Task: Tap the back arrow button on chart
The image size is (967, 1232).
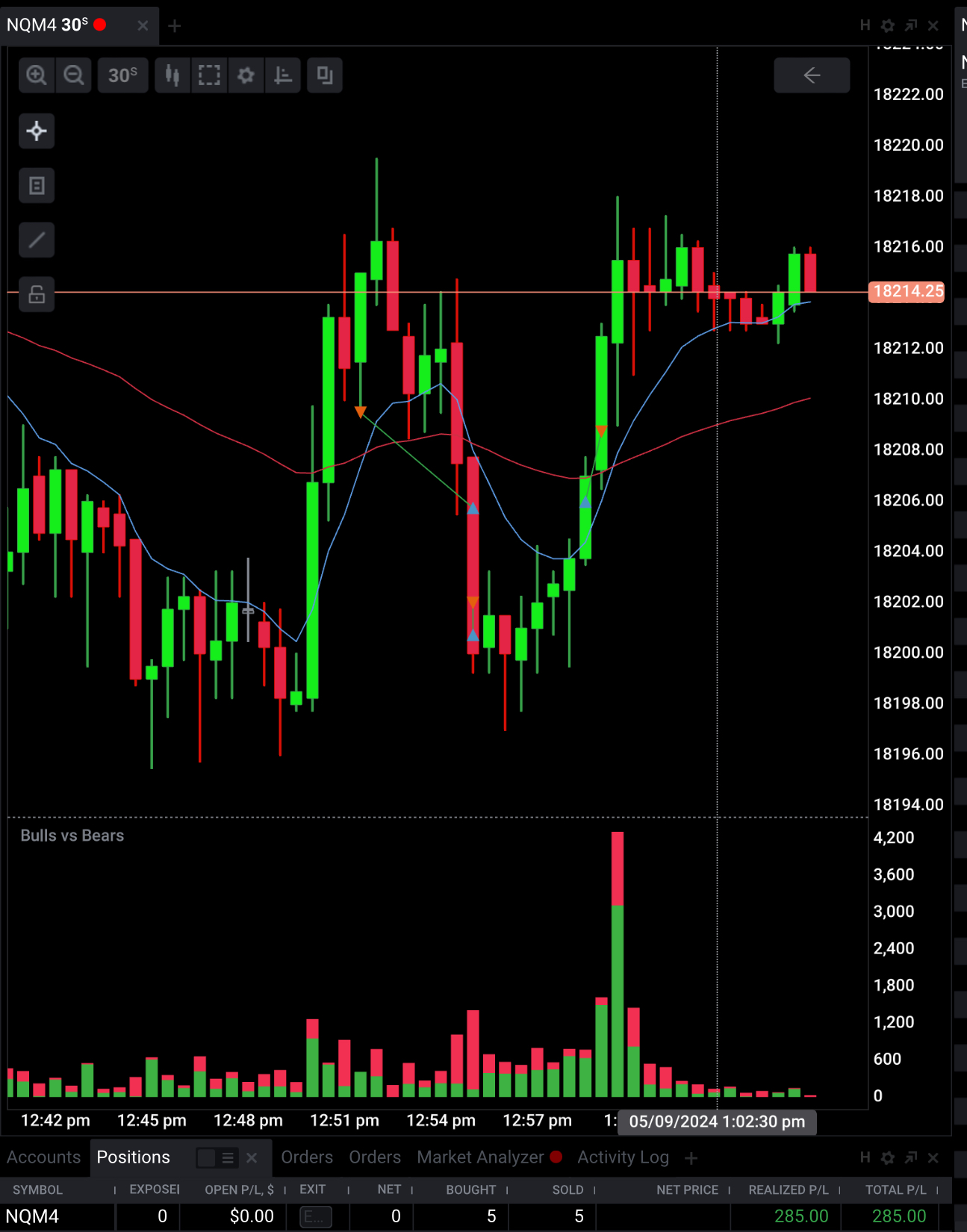Action: click(x=812, y=75)
